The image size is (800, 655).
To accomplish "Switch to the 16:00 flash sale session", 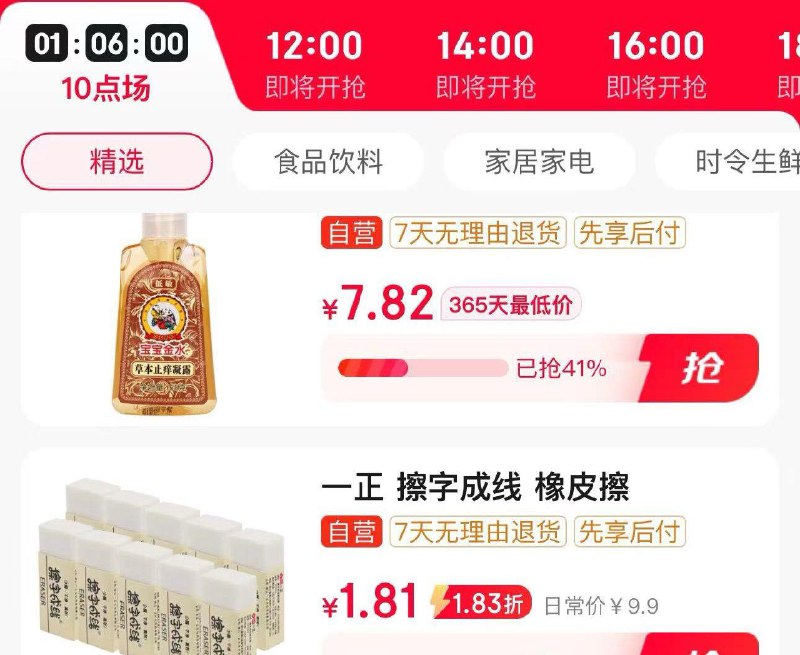I will 656,65.
